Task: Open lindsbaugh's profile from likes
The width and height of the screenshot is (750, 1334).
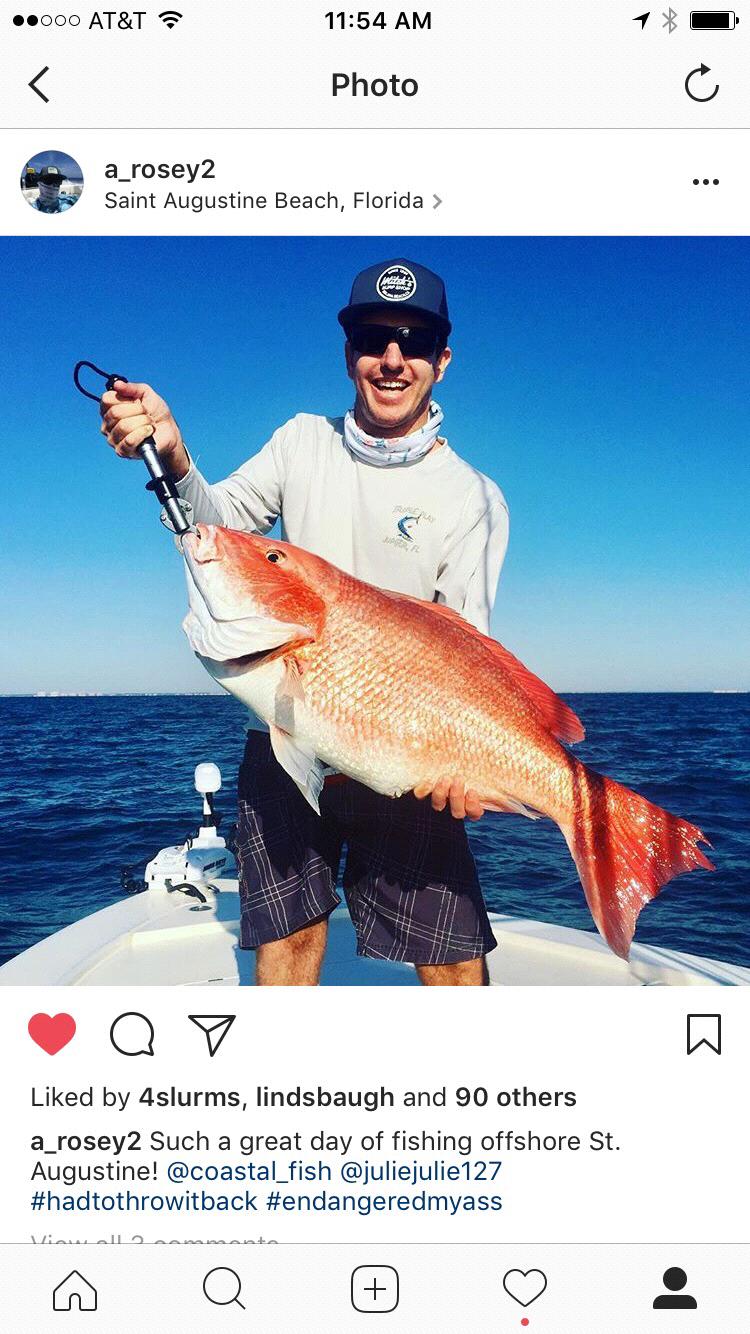Action: [x=324, y=1097]
